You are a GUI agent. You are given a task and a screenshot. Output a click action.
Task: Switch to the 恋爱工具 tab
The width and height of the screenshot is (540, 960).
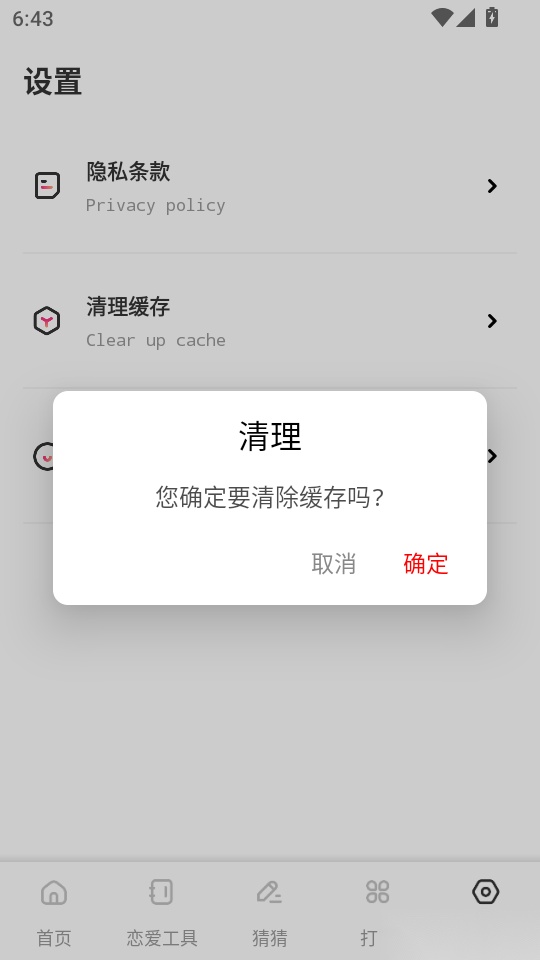162,911
